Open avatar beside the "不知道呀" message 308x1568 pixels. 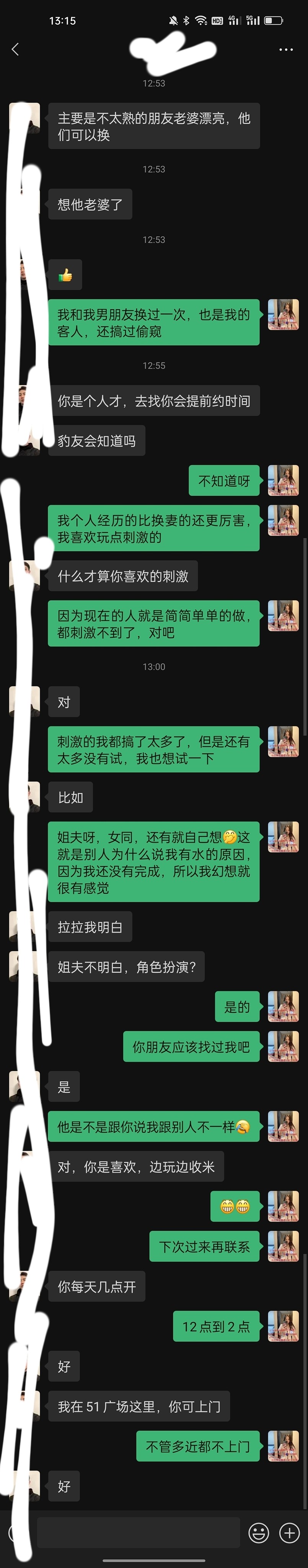[x=283, y=481]
